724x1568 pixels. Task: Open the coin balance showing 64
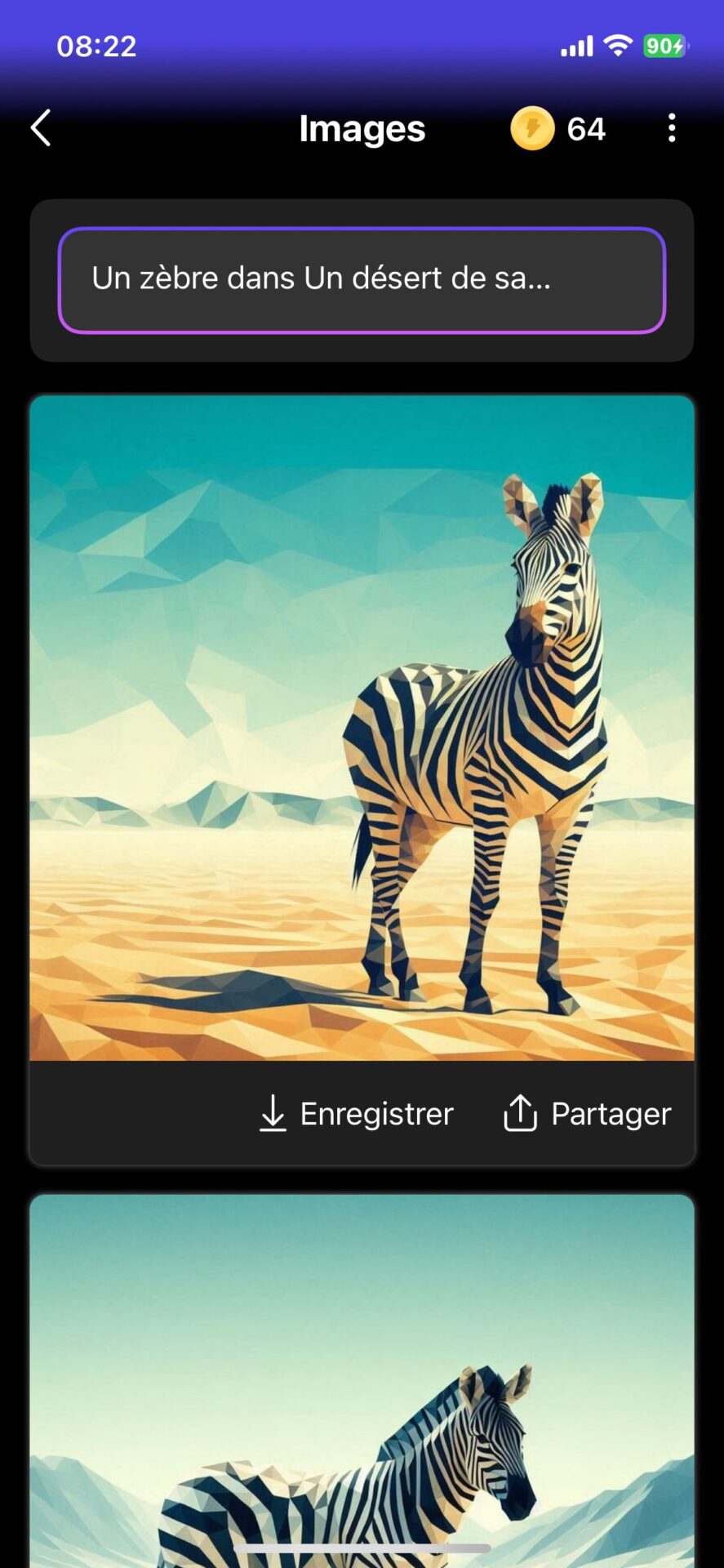[x=558, y=129]
